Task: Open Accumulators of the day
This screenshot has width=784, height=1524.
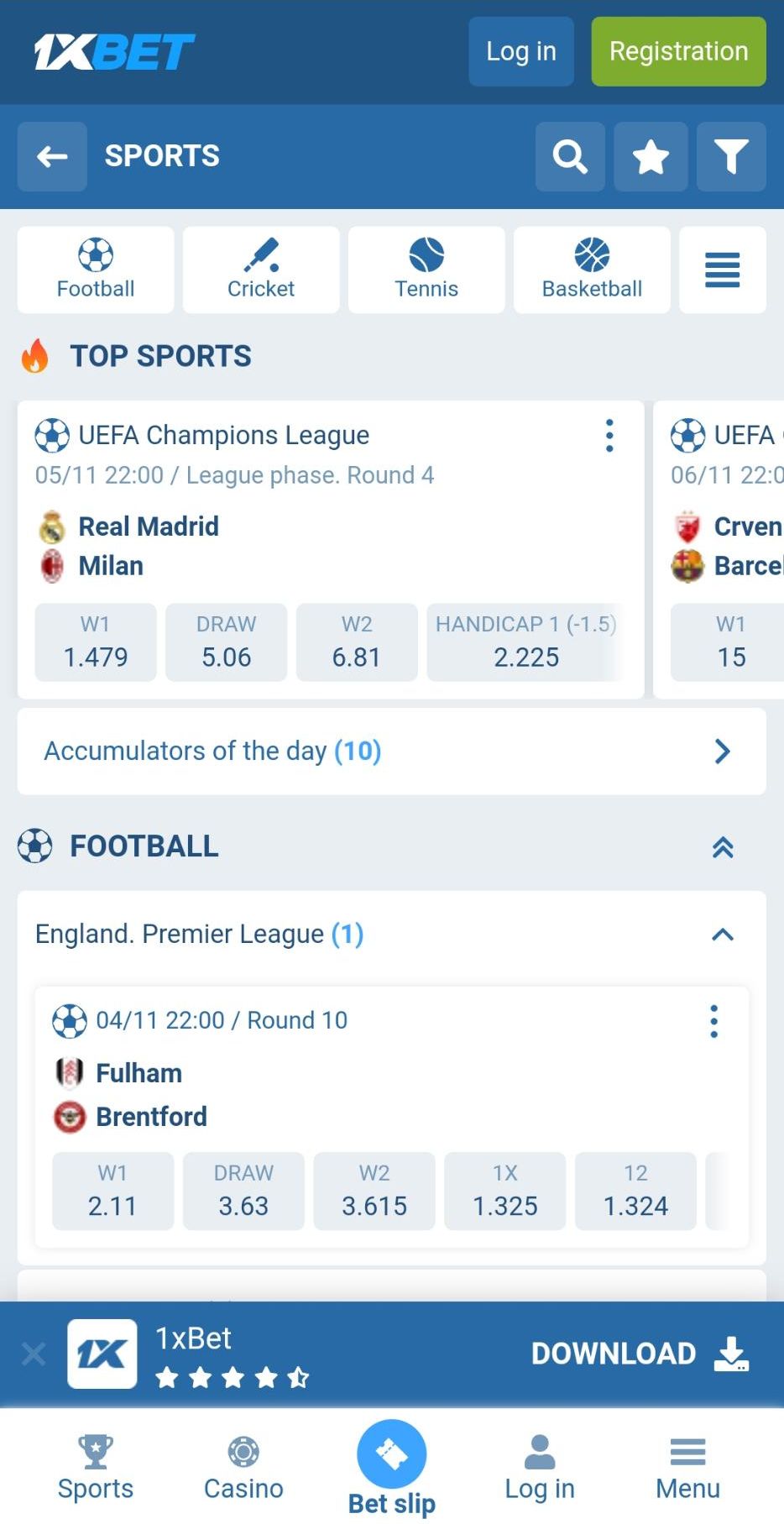Action: (x=391, y=751)
